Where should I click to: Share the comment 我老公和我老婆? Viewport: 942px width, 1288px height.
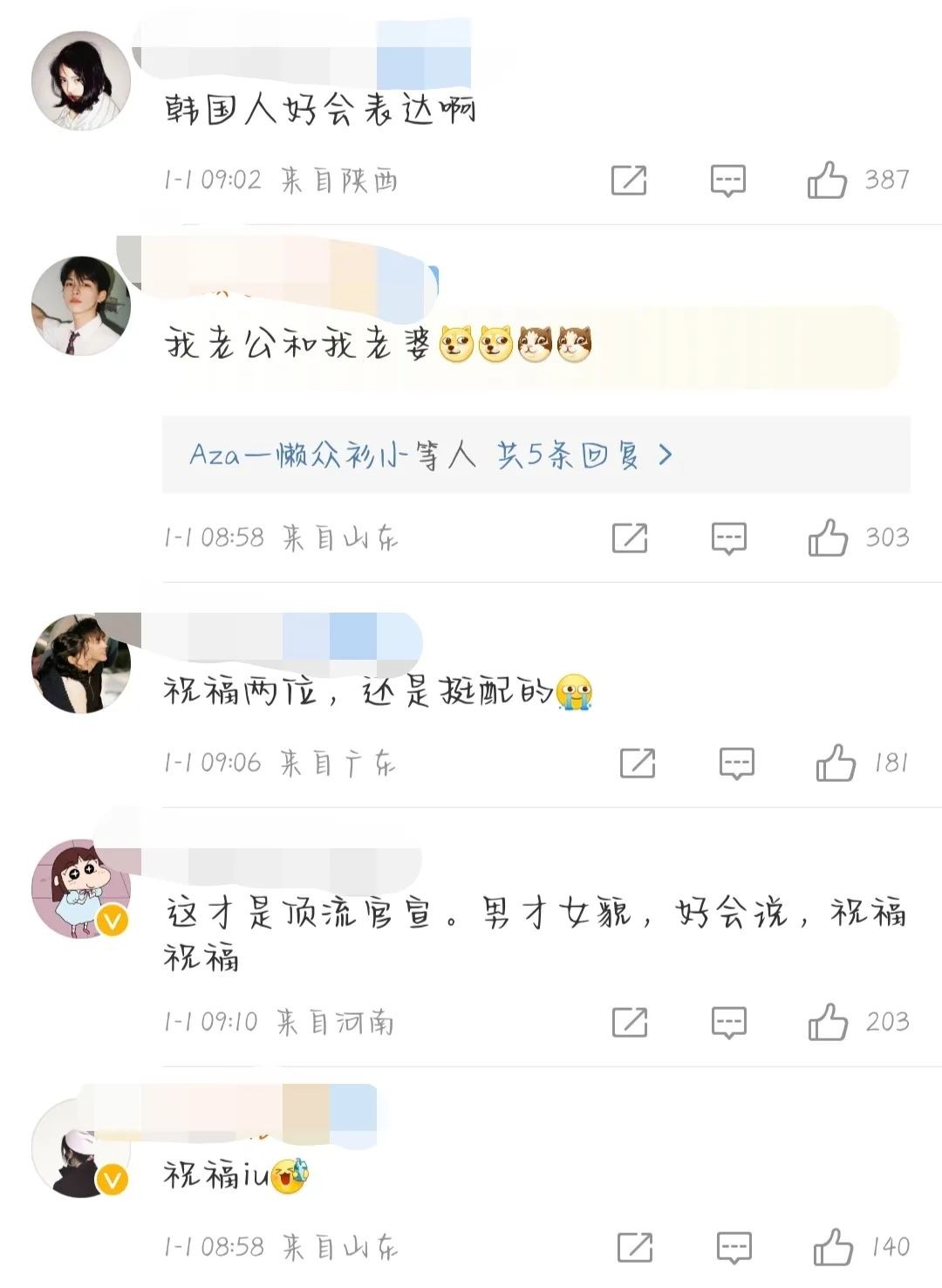[630, 538]
